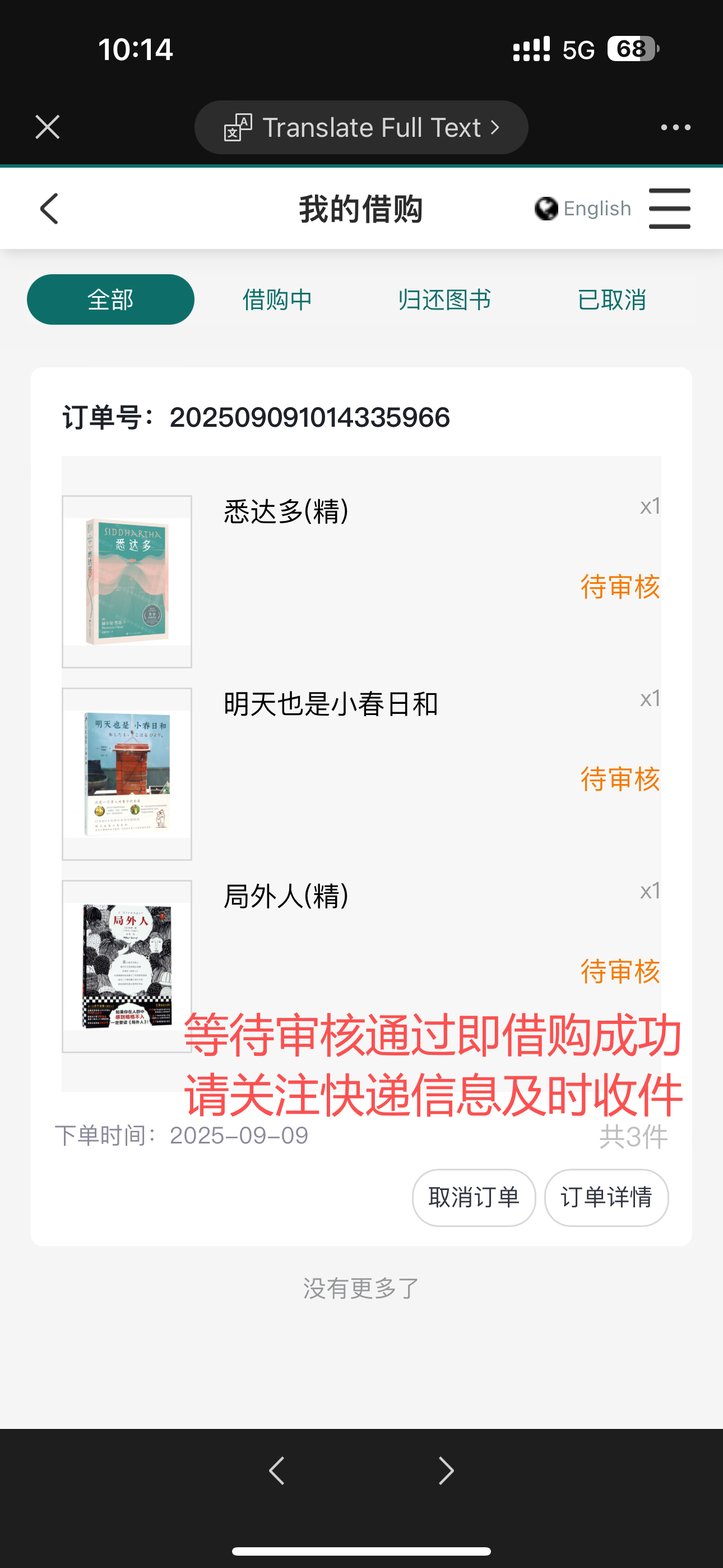Open the hamburger drawer menu

(669, 209)
